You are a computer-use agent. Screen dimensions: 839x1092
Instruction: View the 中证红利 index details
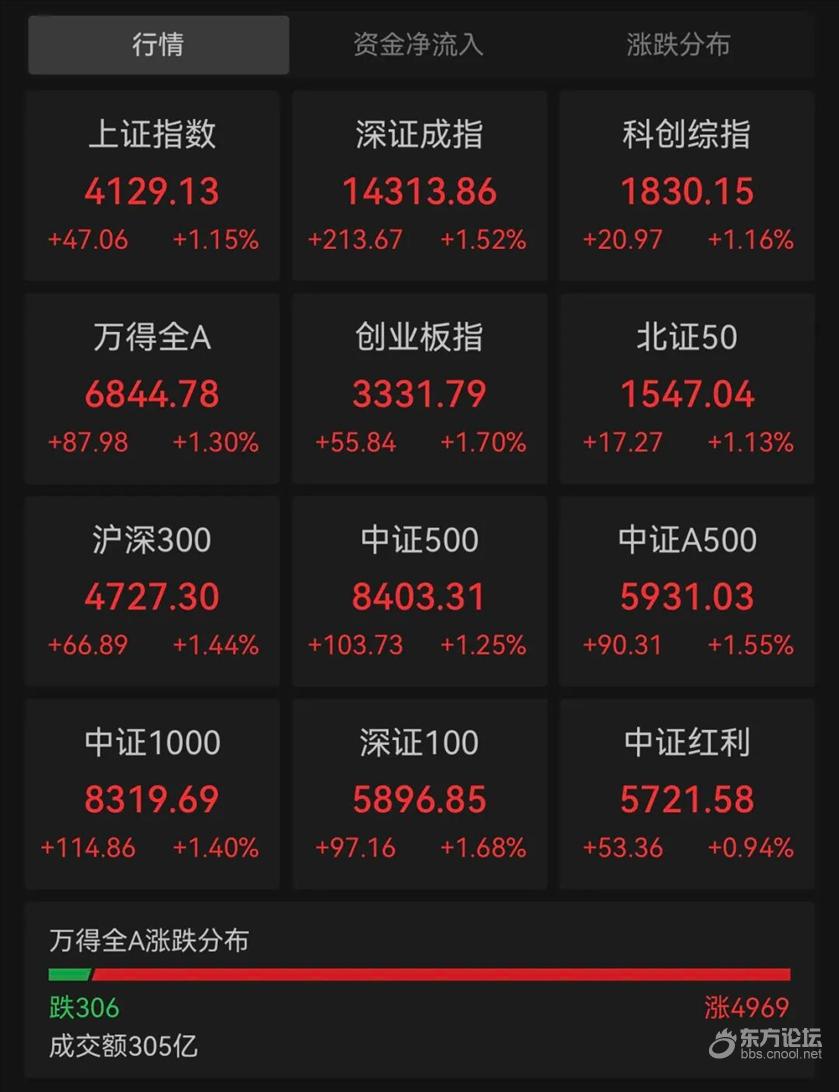click(x=687, y=794)
